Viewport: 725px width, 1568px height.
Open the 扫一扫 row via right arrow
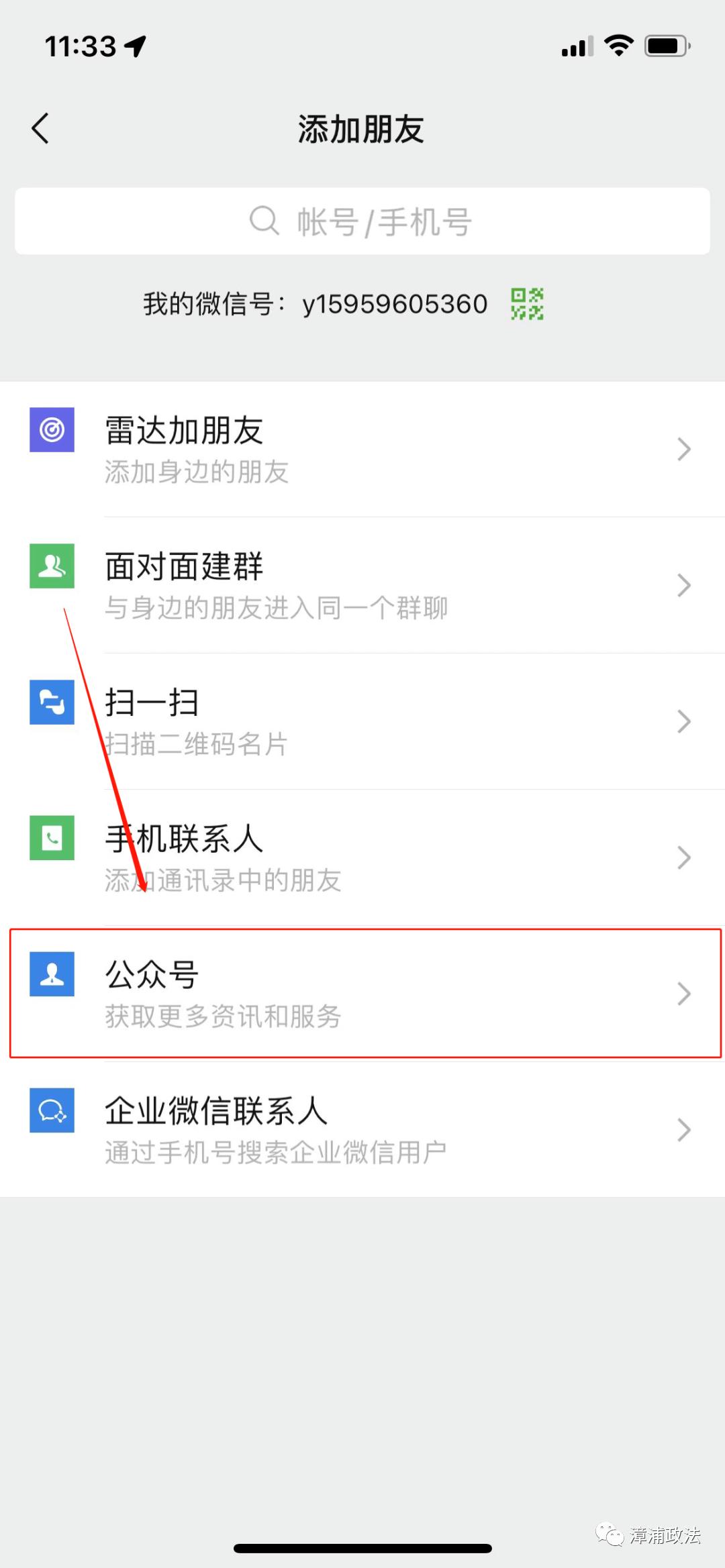tap(683, 721)
